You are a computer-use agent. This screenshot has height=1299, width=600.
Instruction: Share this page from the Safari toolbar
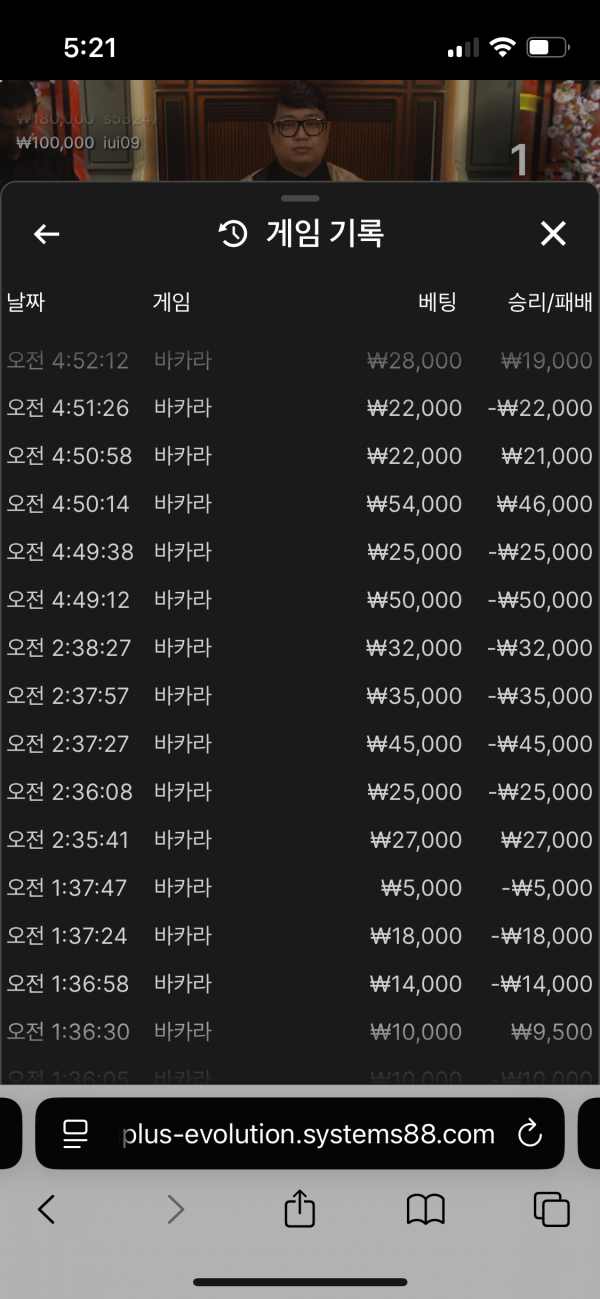click(x=300, y=1209)
